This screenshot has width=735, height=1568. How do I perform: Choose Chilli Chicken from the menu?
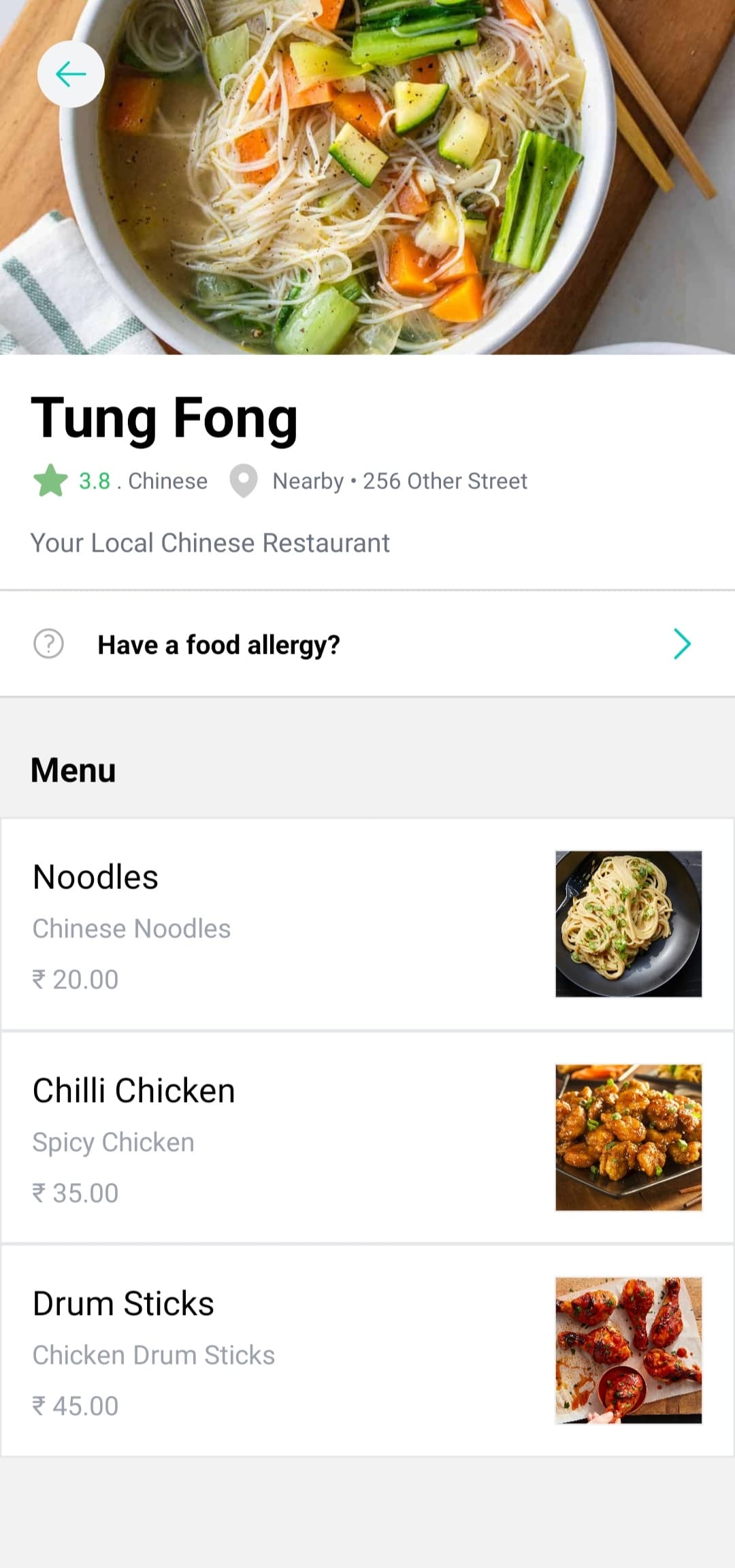click(367, 1137)
